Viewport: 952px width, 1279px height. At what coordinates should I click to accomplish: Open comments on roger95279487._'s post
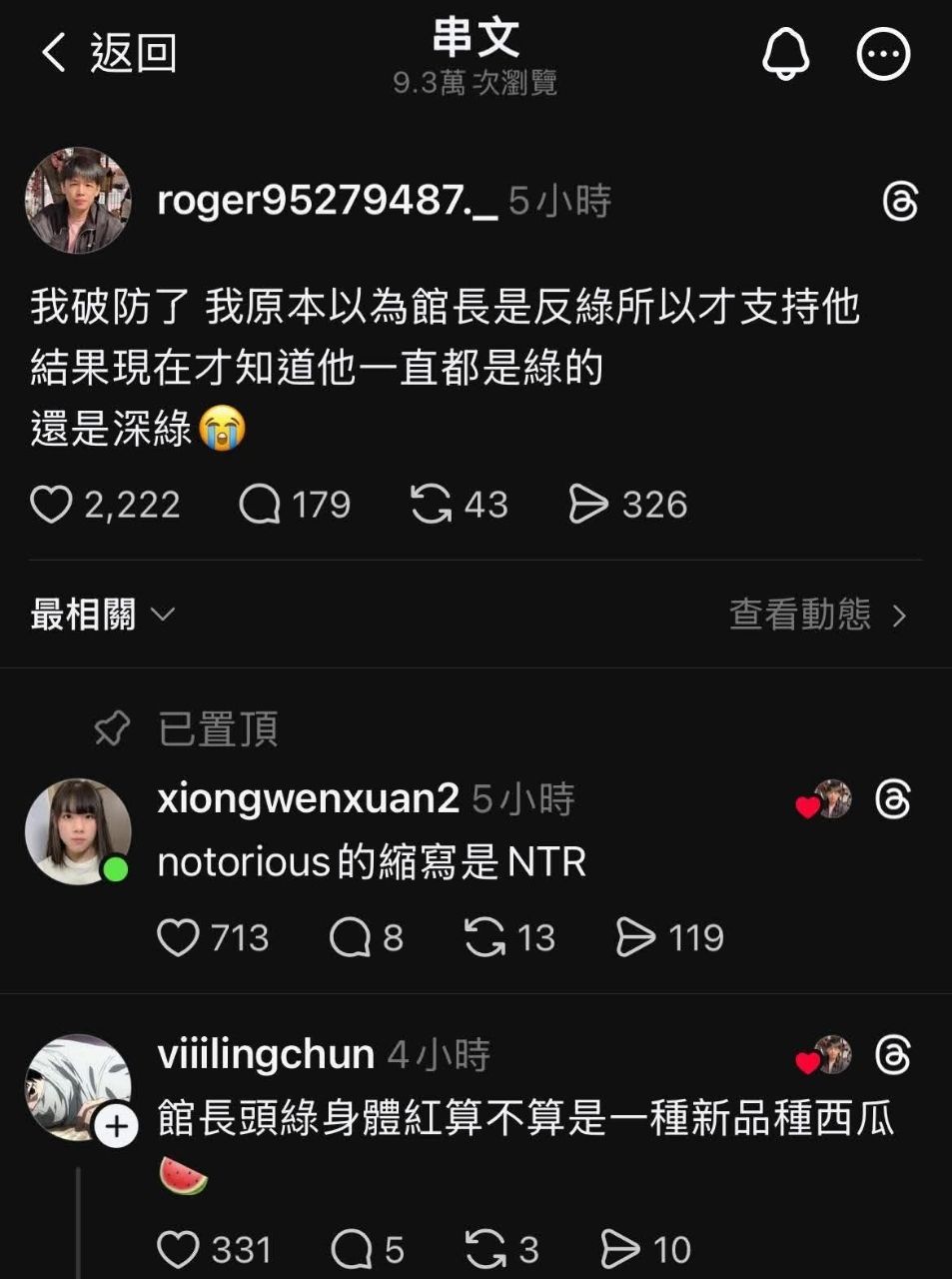[x=260, y=505]
